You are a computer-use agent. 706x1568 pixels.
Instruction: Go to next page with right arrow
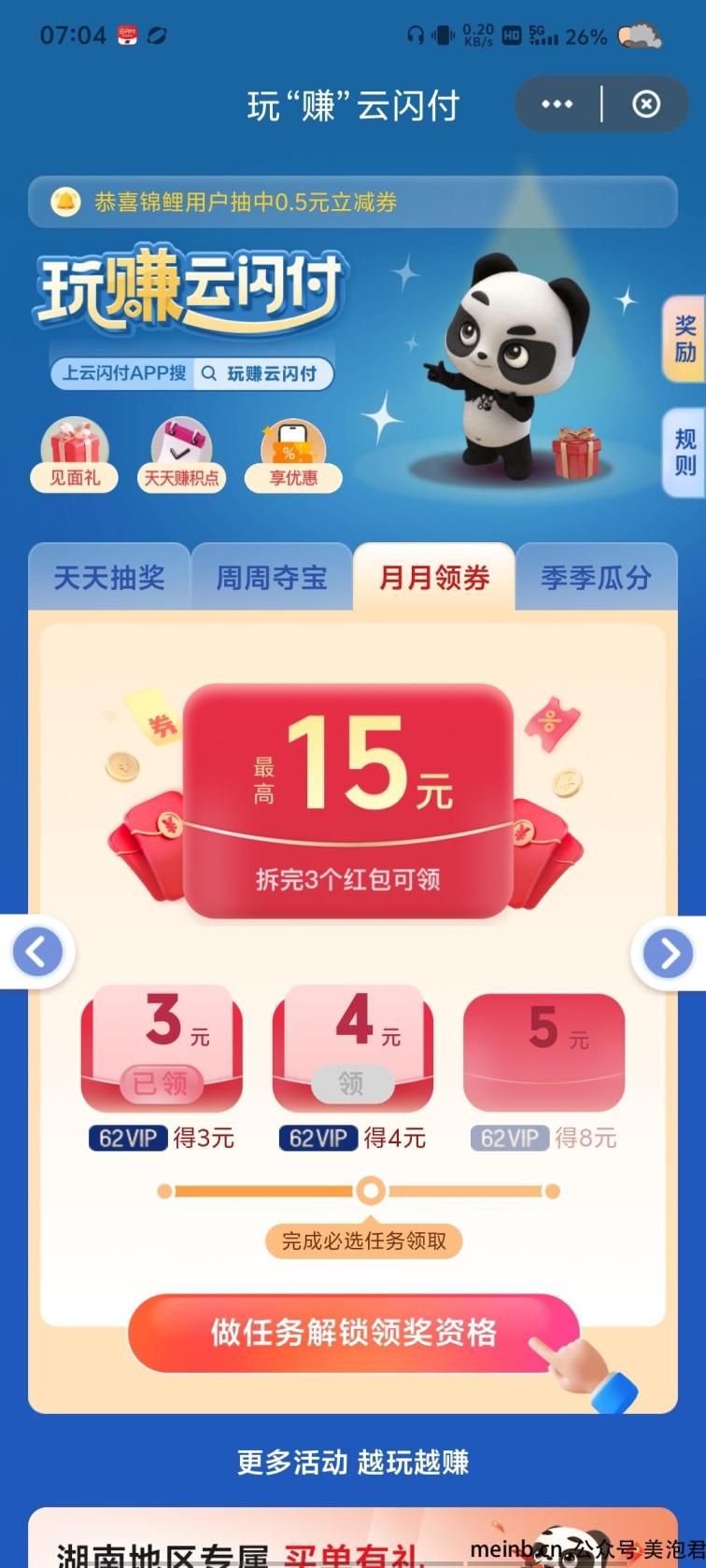point(668,953)
